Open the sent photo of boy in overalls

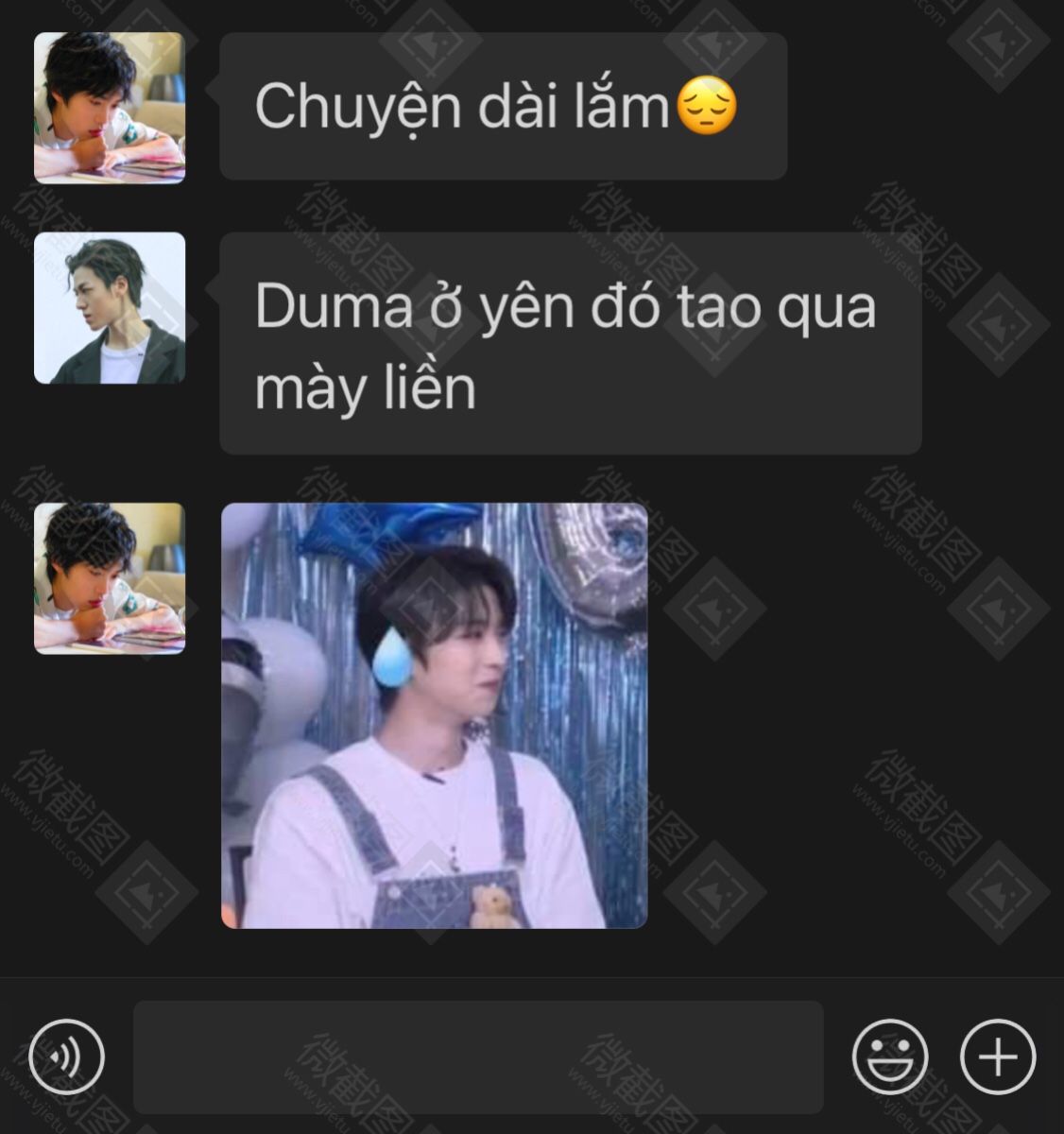[x=435, y=715]
